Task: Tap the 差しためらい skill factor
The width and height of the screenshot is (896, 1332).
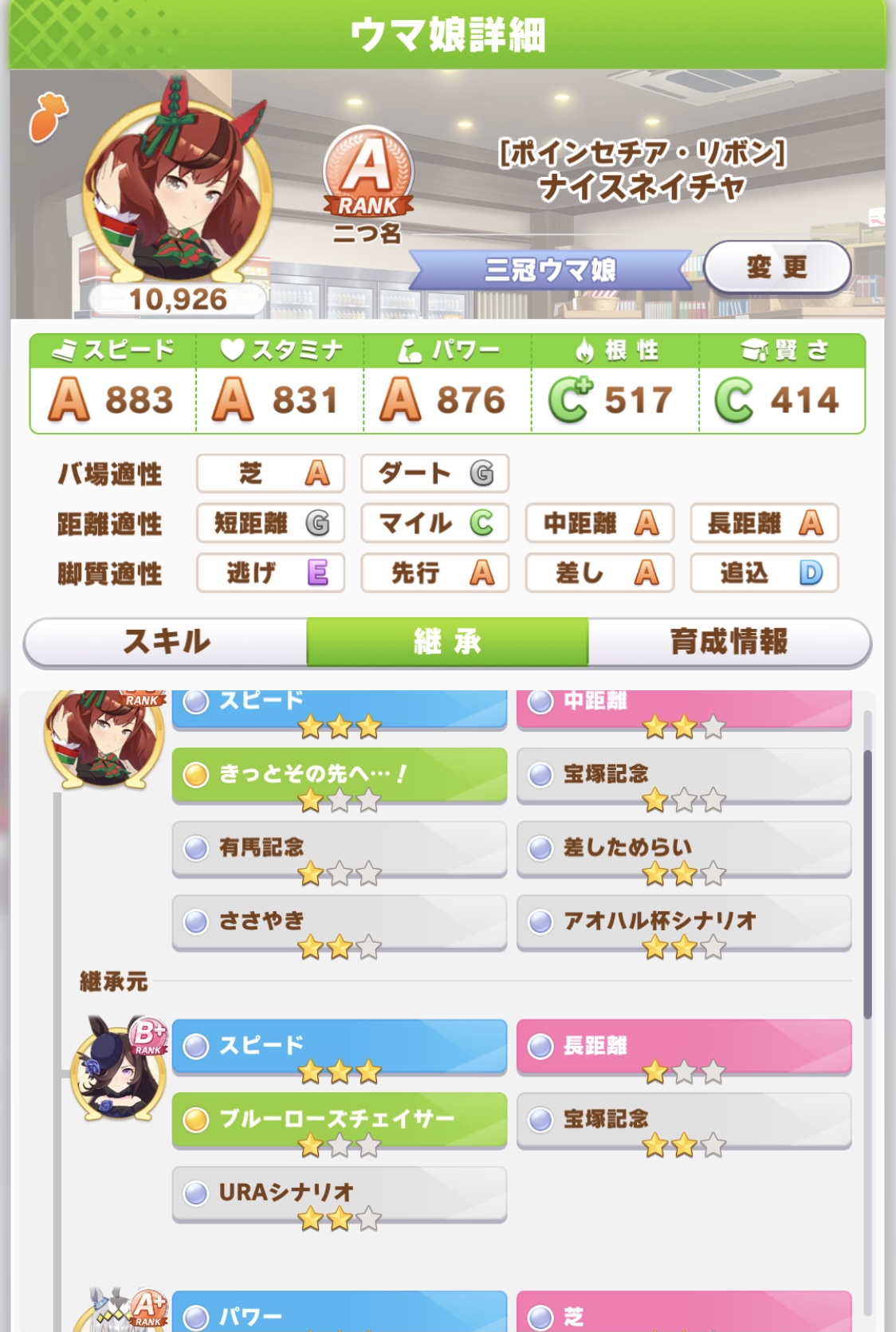Action: (683, 847)
